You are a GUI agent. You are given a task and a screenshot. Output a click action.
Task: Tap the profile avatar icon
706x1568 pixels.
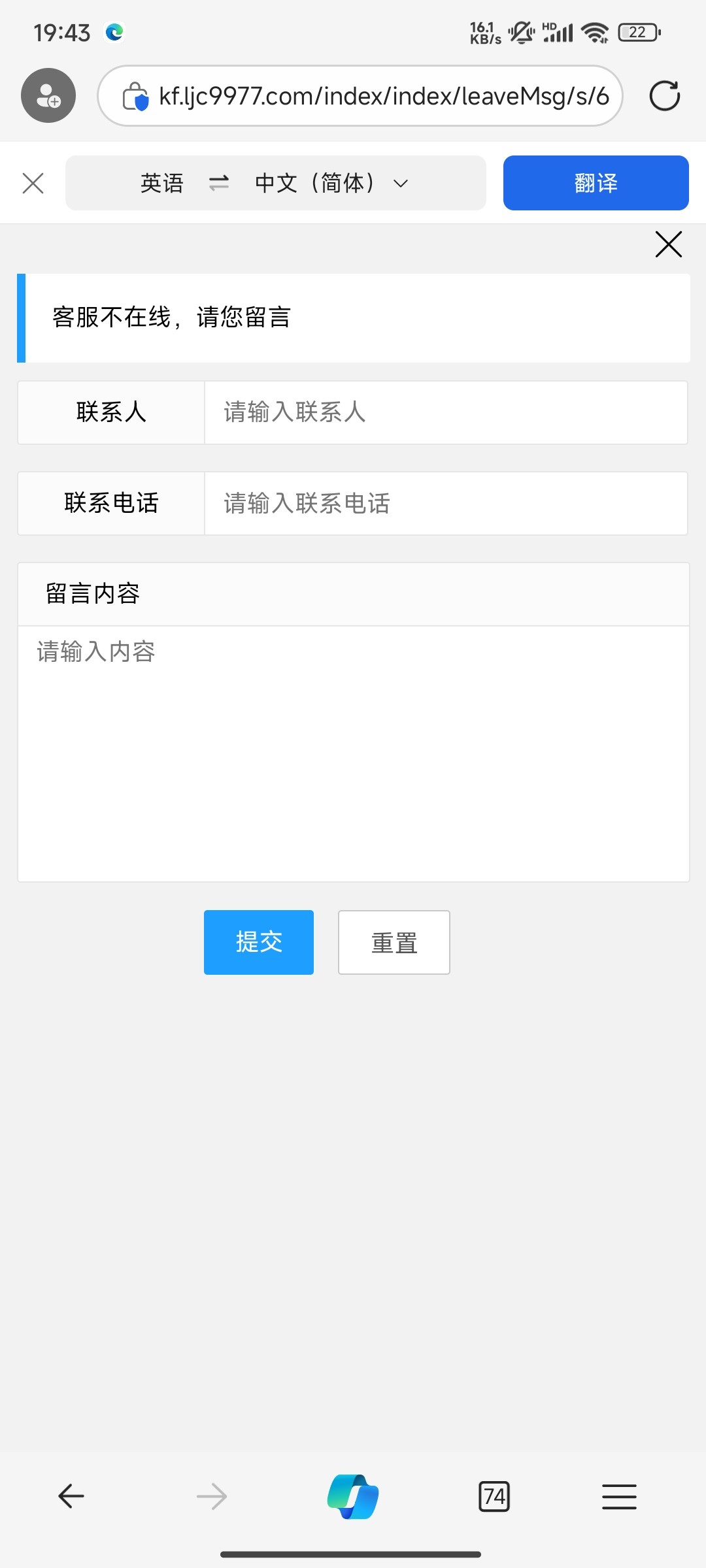pyautogui.click(x=48, y=95)
